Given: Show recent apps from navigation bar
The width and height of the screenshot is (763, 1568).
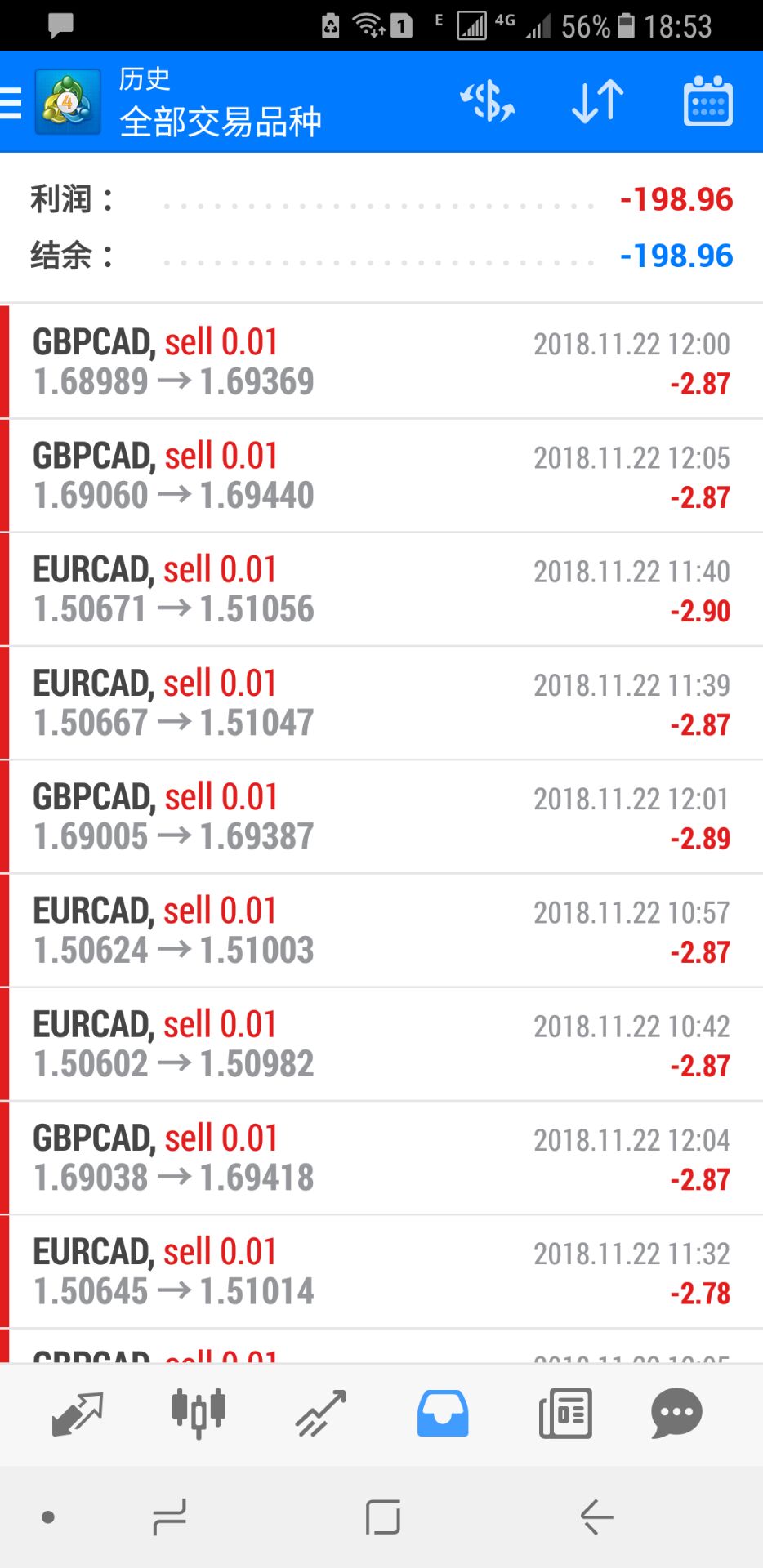Looking at the screenshot, I should pyautogui.click(x=170, y=1517).
